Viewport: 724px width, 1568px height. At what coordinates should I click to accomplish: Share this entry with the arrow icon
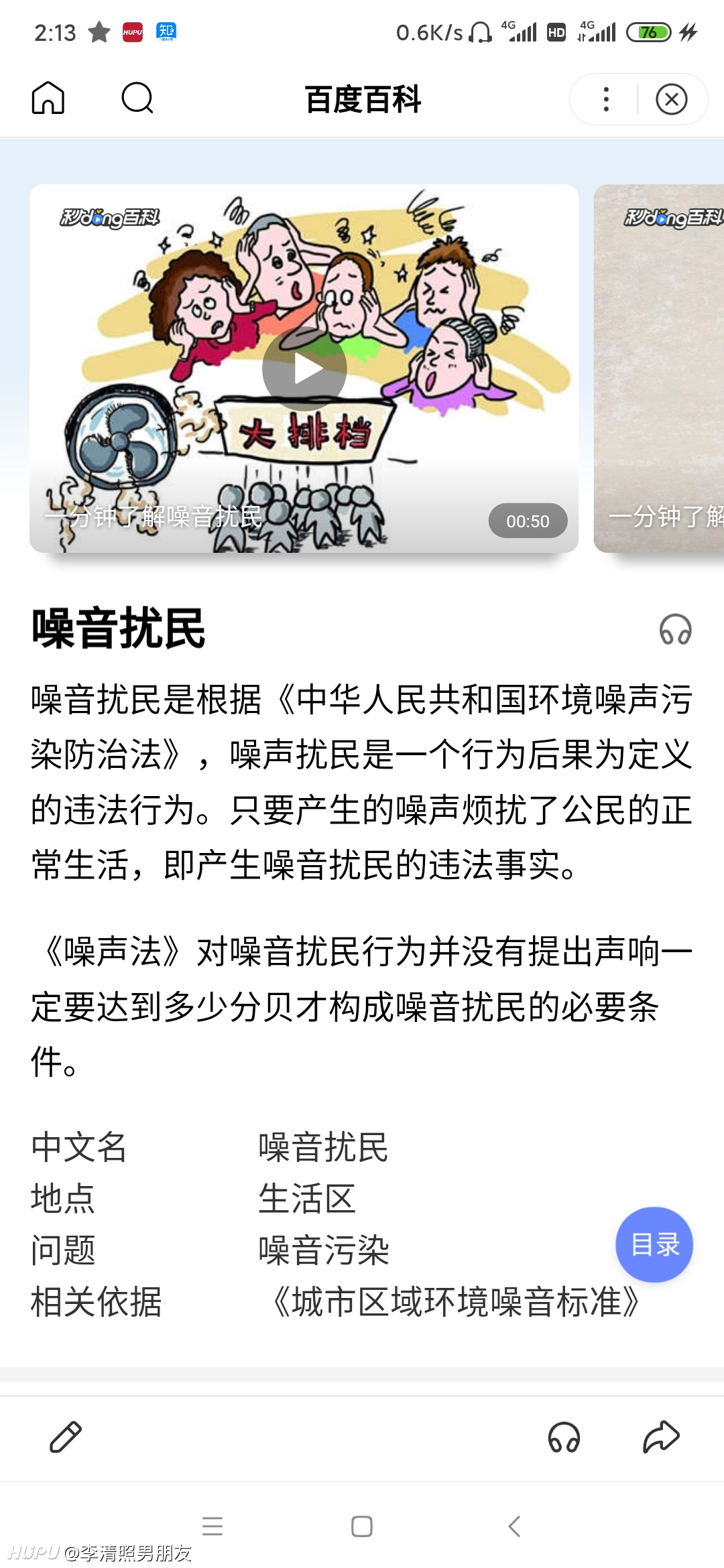coord(661,1437)
